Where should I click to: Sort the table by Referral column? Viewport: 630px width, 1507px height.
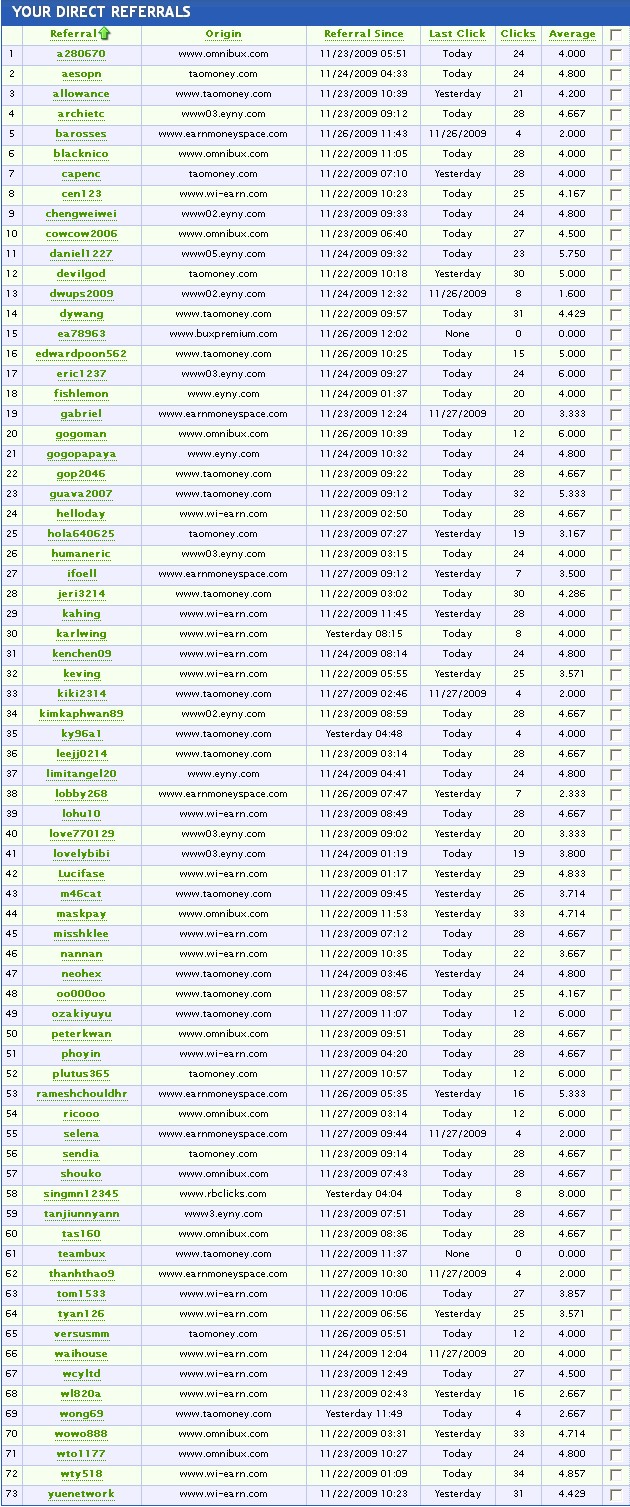[74, 34]
